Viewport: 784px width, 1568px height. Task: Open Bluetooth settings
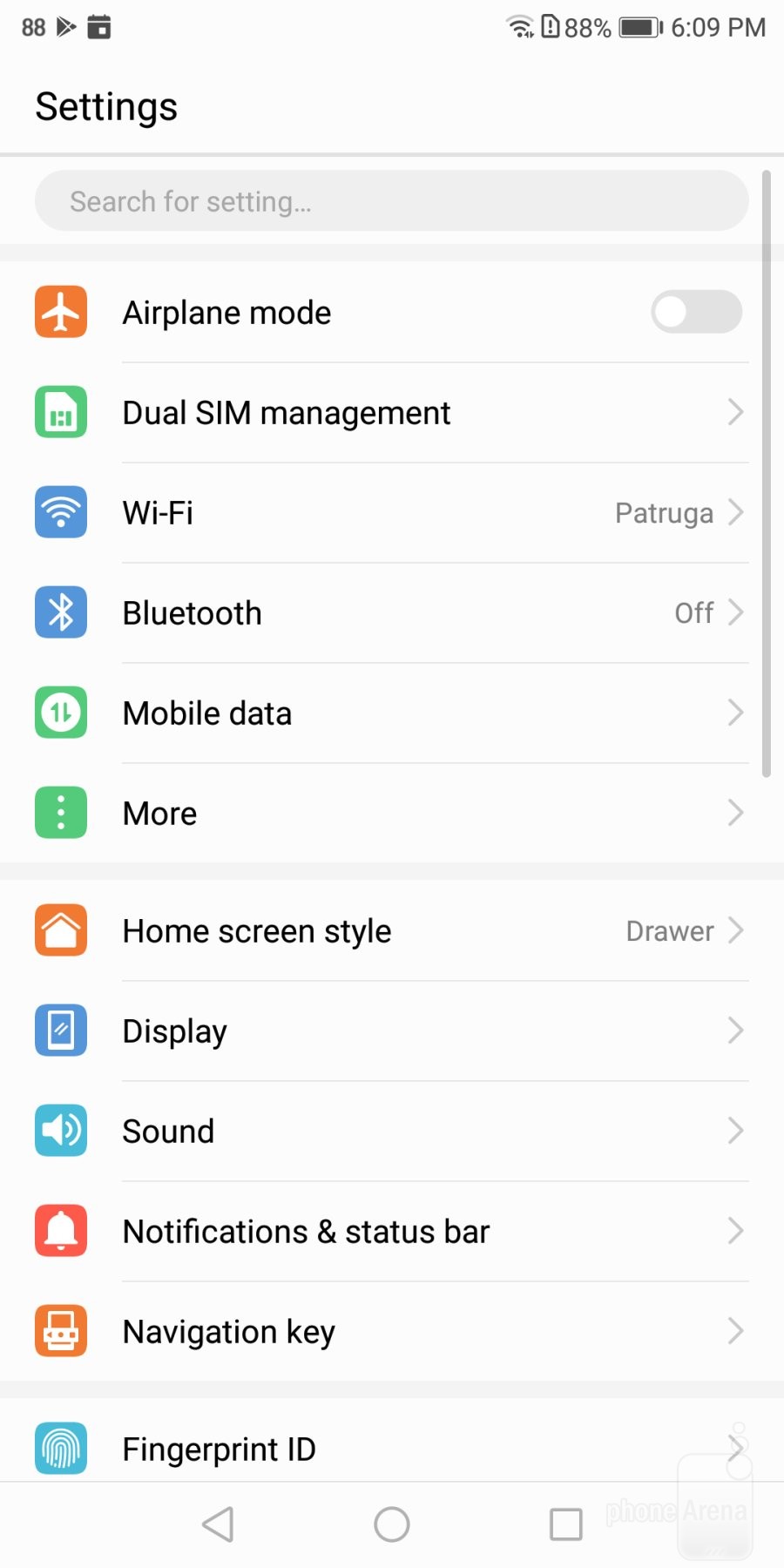392,613
